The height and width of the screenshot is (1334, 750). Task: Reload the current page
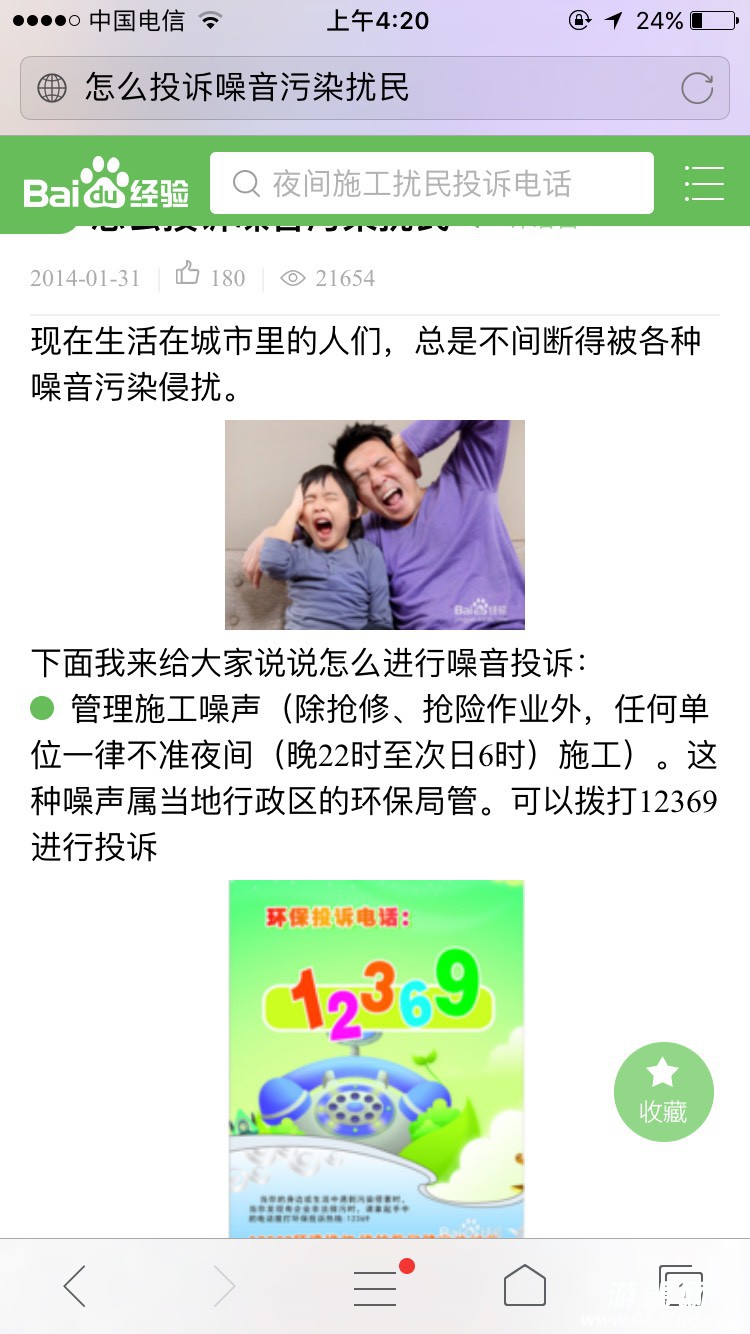pyautogui.click(x=697, y=88)
